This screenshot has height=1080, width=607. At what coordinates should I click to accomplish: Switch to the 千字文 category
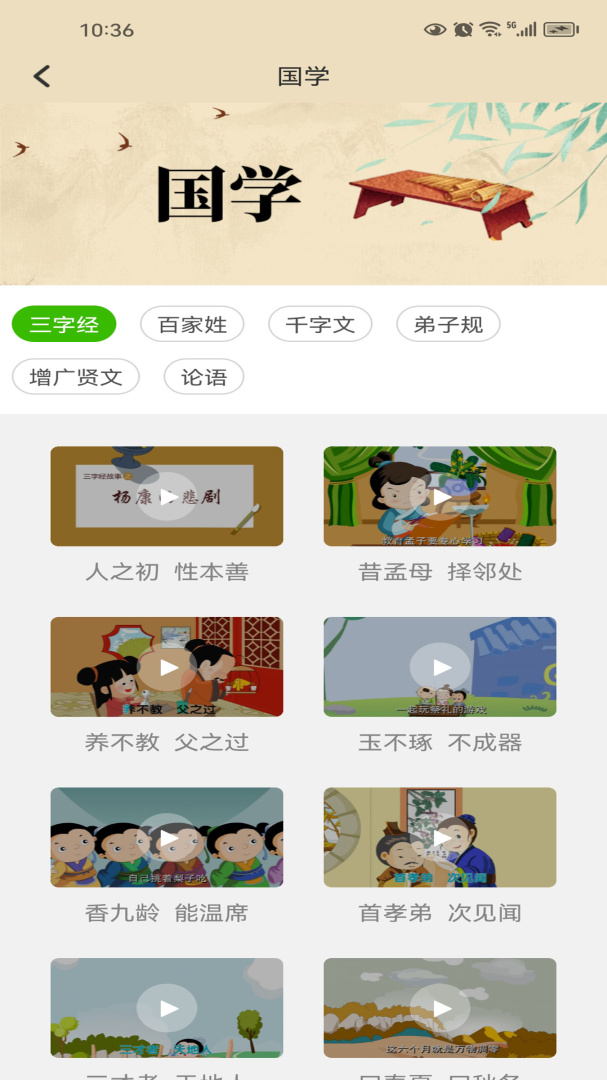[x=320, y=324]
